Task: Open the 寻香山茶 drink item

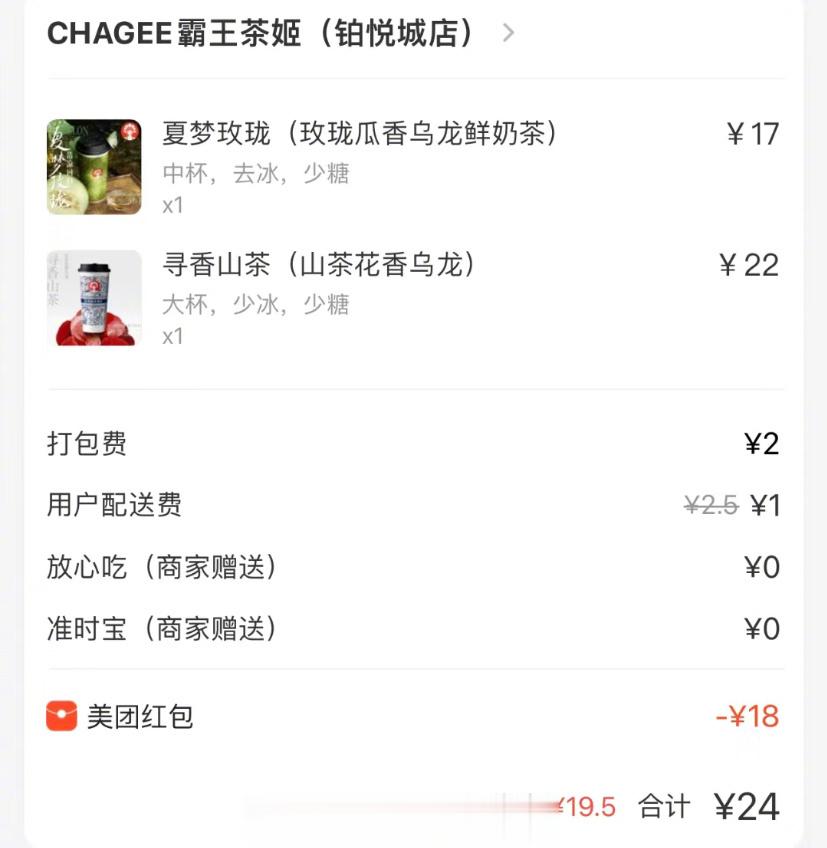Action: click(318, 265)
